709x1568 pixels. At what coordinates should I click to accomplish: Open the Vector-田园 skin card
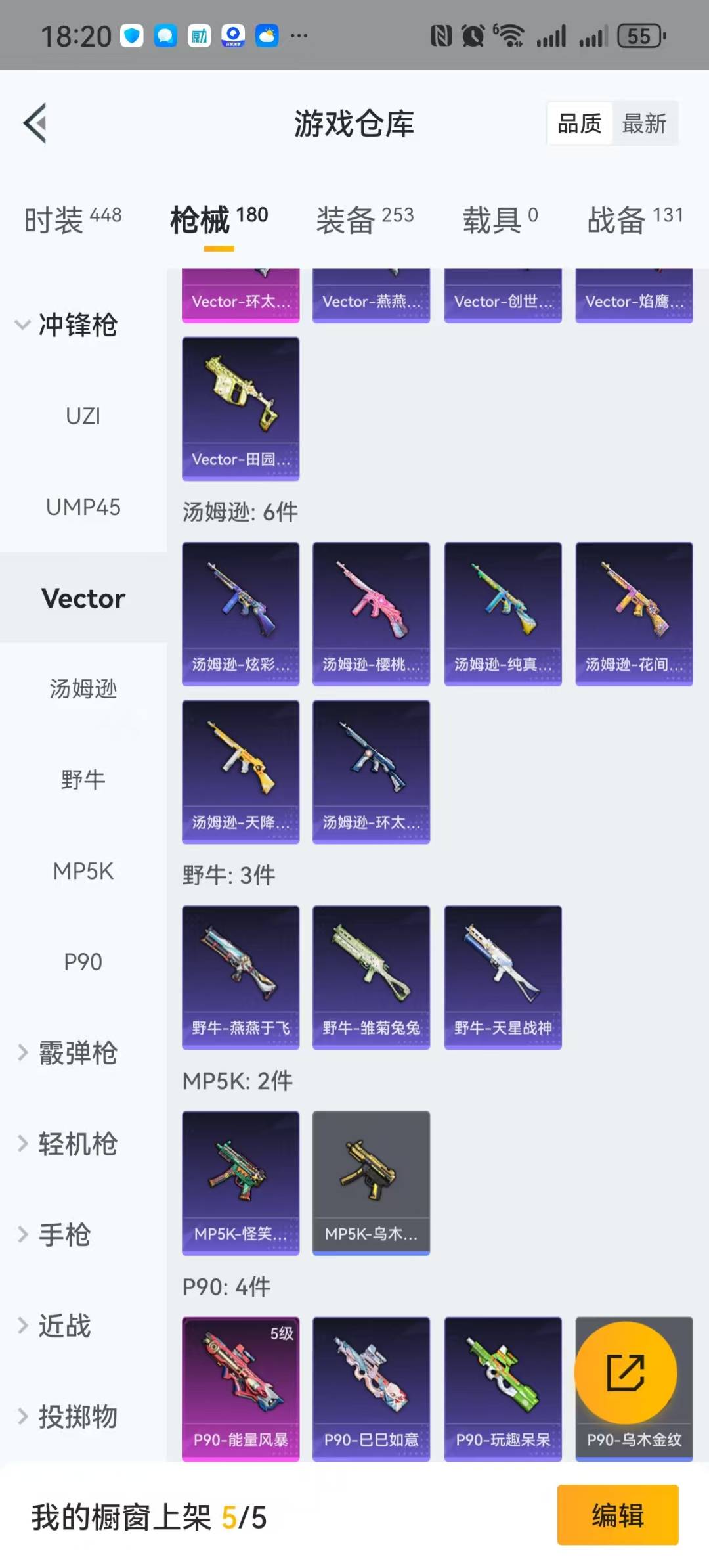pos(240,409)
